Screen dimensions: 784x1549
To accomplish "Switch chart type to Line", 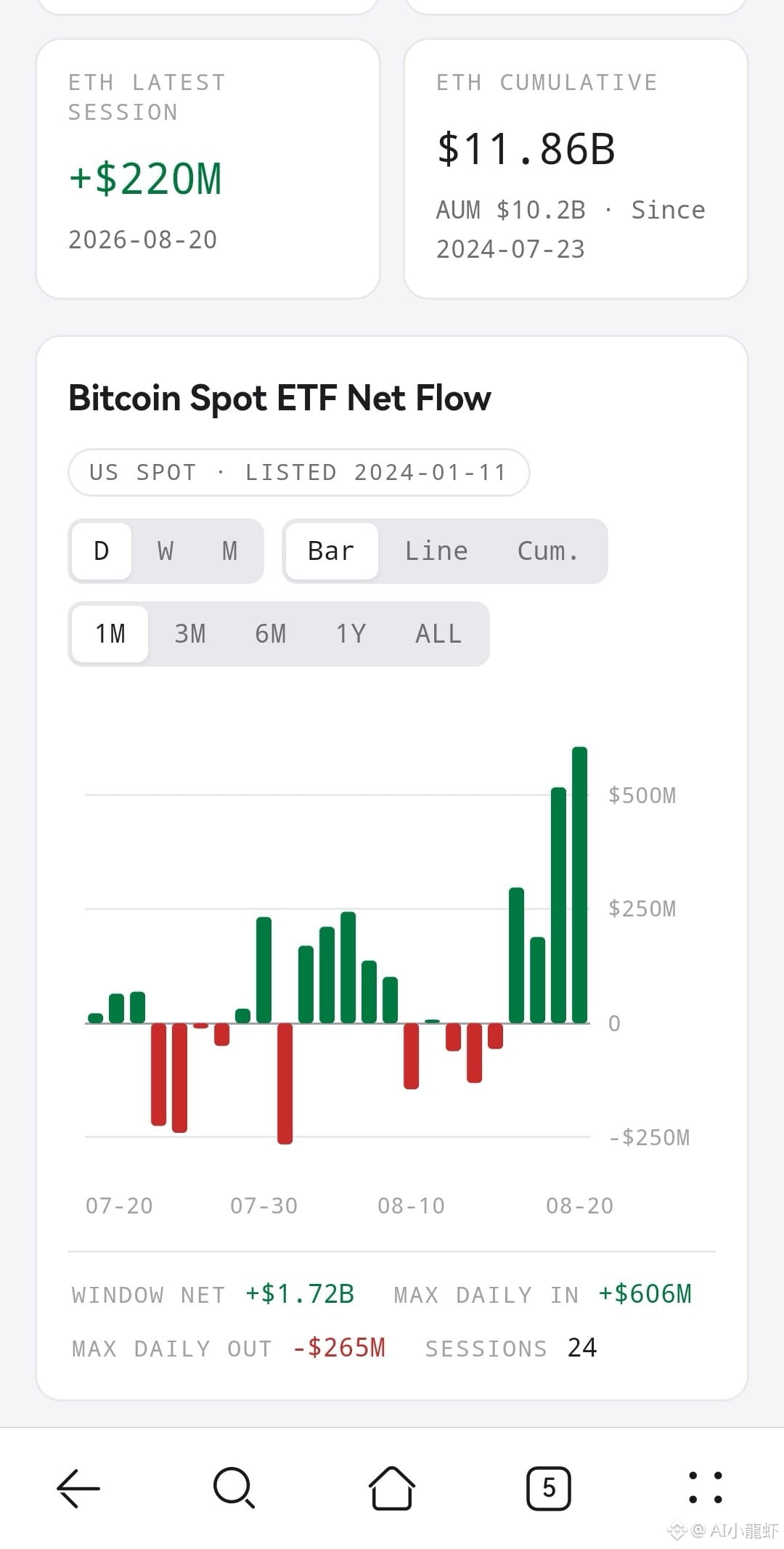I will (436, 551).
